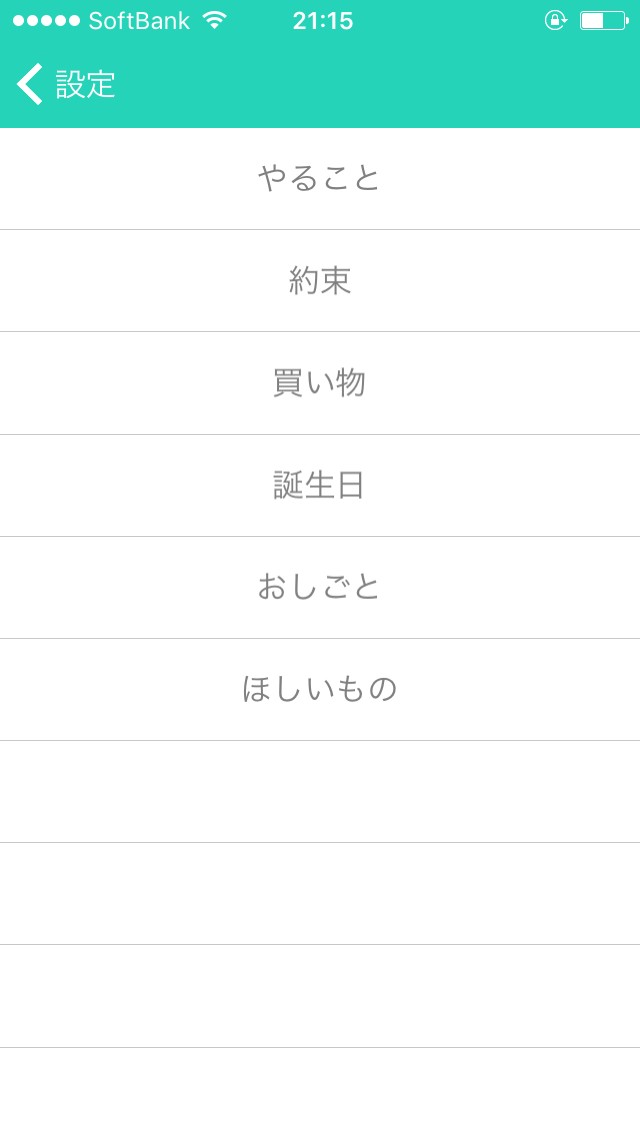
Task: Open the 約束 list item
Action: pos(320,281)
